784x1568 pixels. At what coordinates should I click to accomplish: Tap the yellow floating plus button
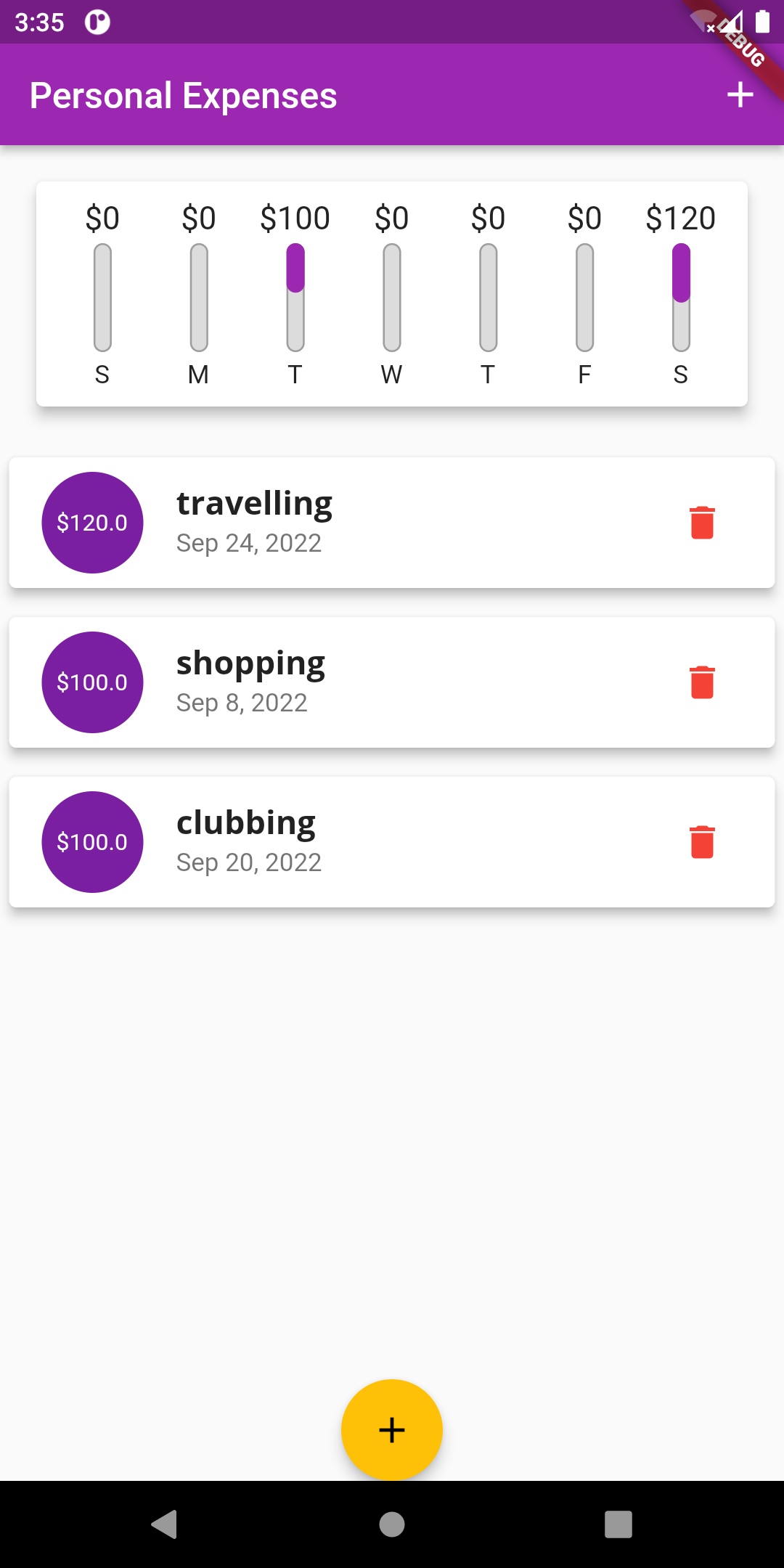[x=391, y=1429]
